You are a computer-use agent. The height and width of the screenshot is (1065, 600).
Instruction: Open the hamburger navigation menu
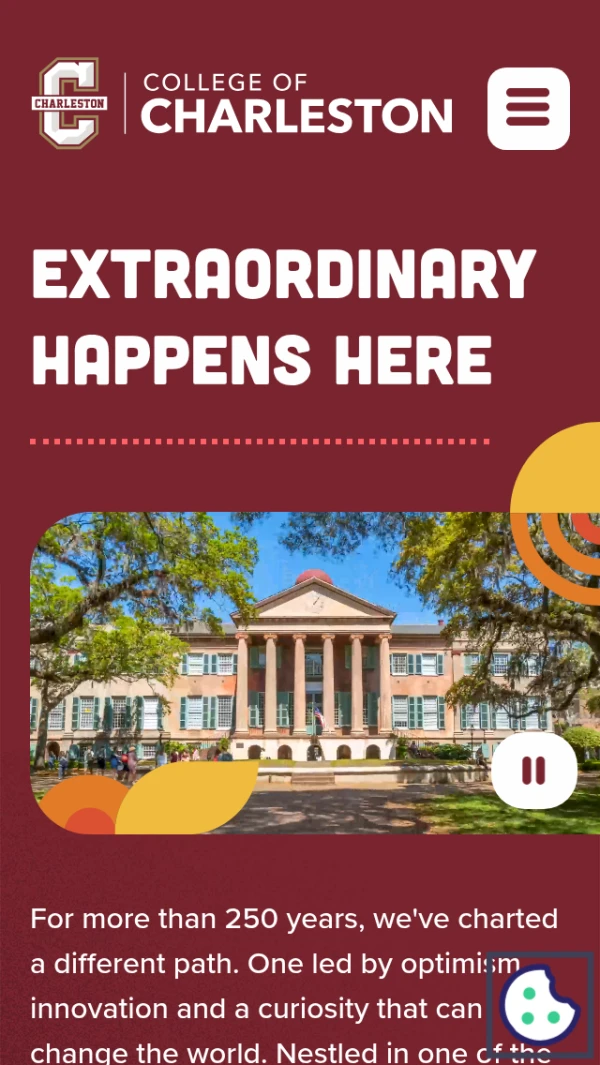[x=528, y=108]
